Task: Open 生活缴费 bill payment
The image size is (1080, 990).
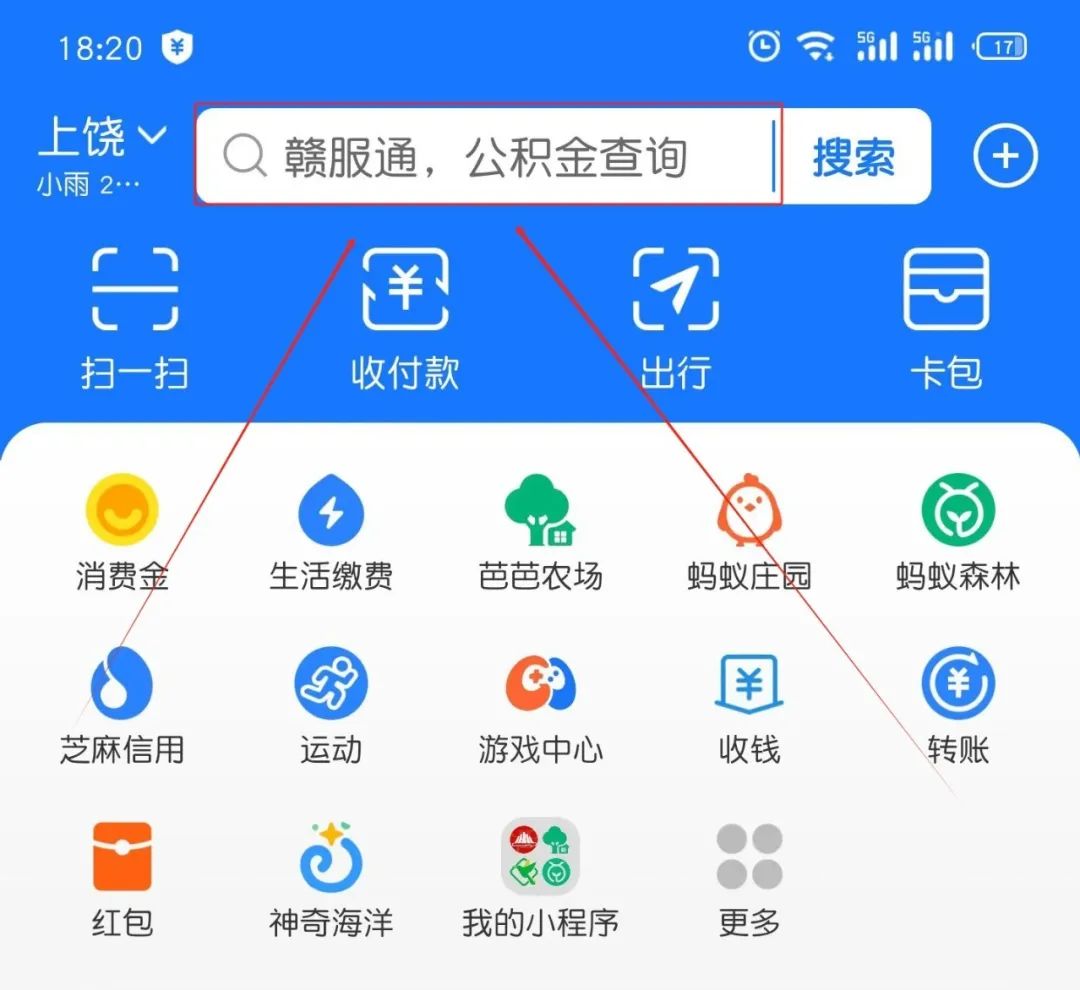Action: [x=331, y=532]
